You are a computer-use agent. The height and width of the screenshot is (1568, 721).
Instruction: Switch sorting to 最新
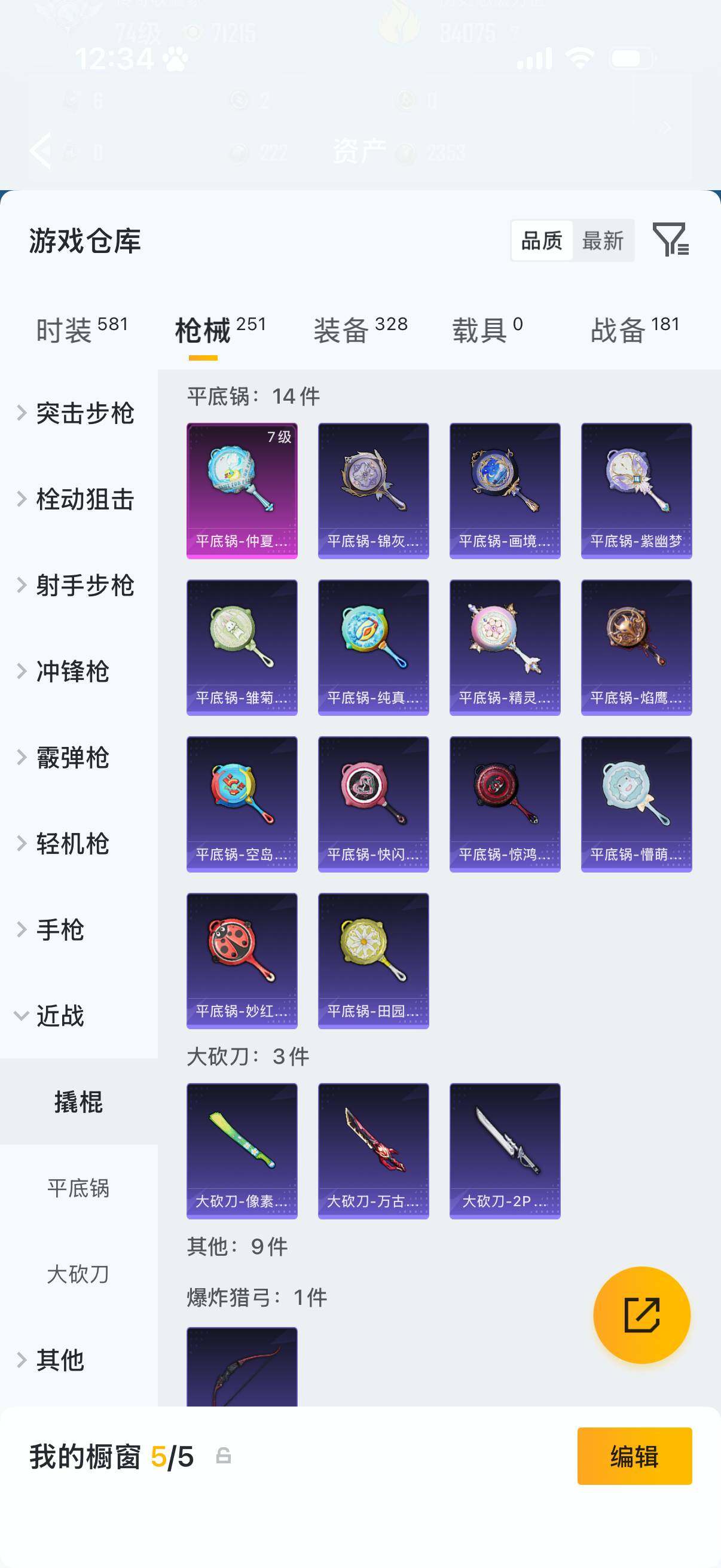point(603,241)
